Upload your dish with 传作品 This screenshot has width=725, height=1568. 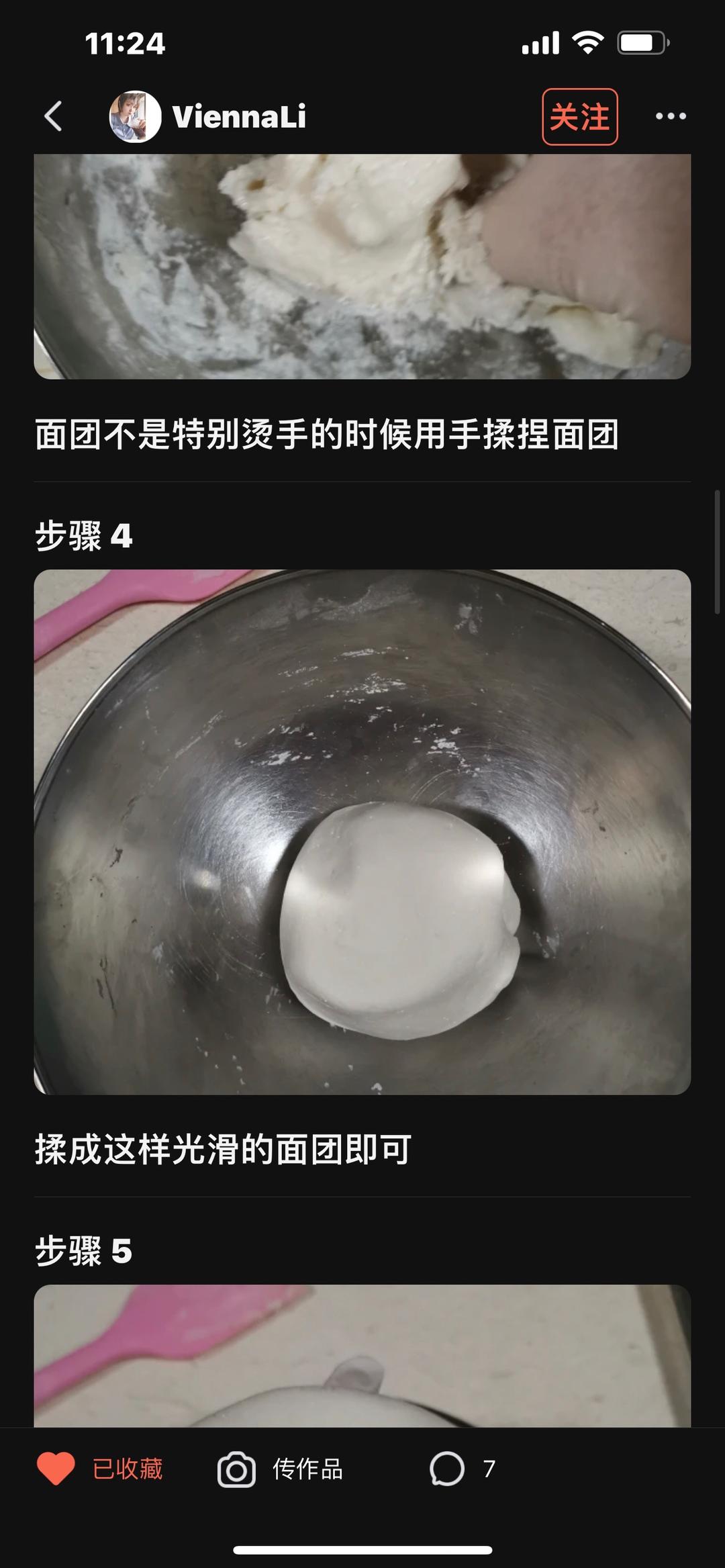click(281, 1469)
